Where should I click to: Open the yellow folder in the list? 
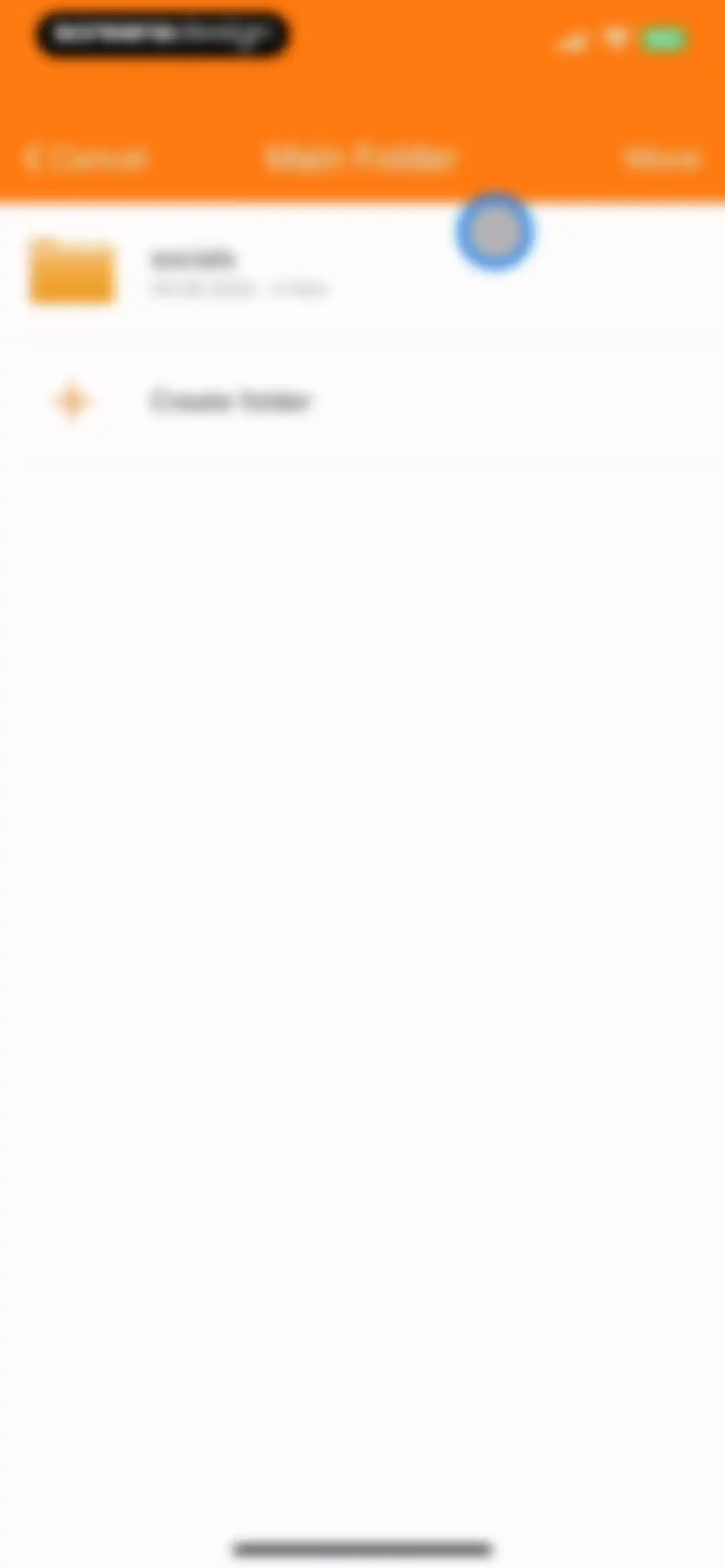pyautogui.click(x=362, y=271)
